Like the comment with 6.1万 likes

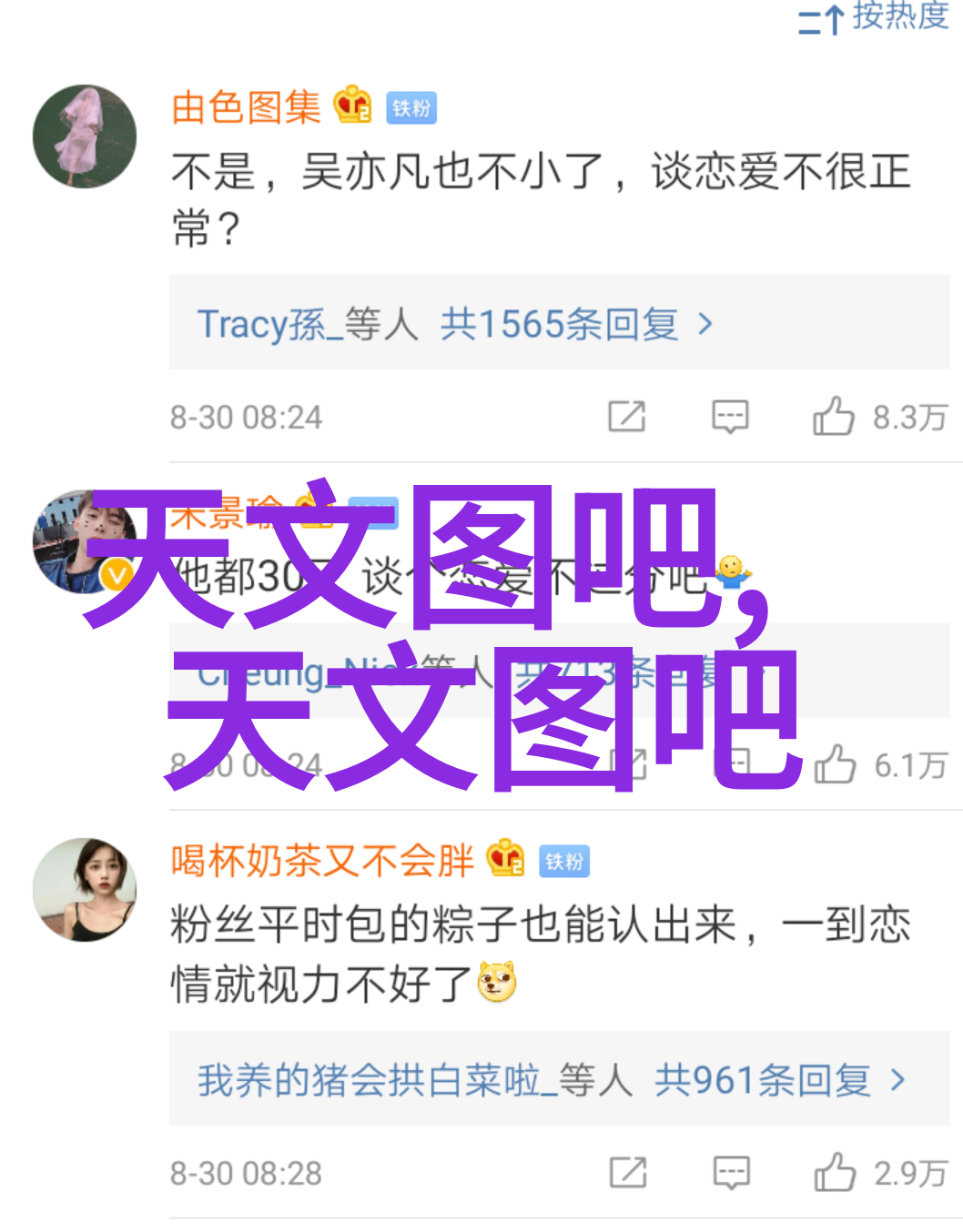pyautogui.click(x=835, y=765)
